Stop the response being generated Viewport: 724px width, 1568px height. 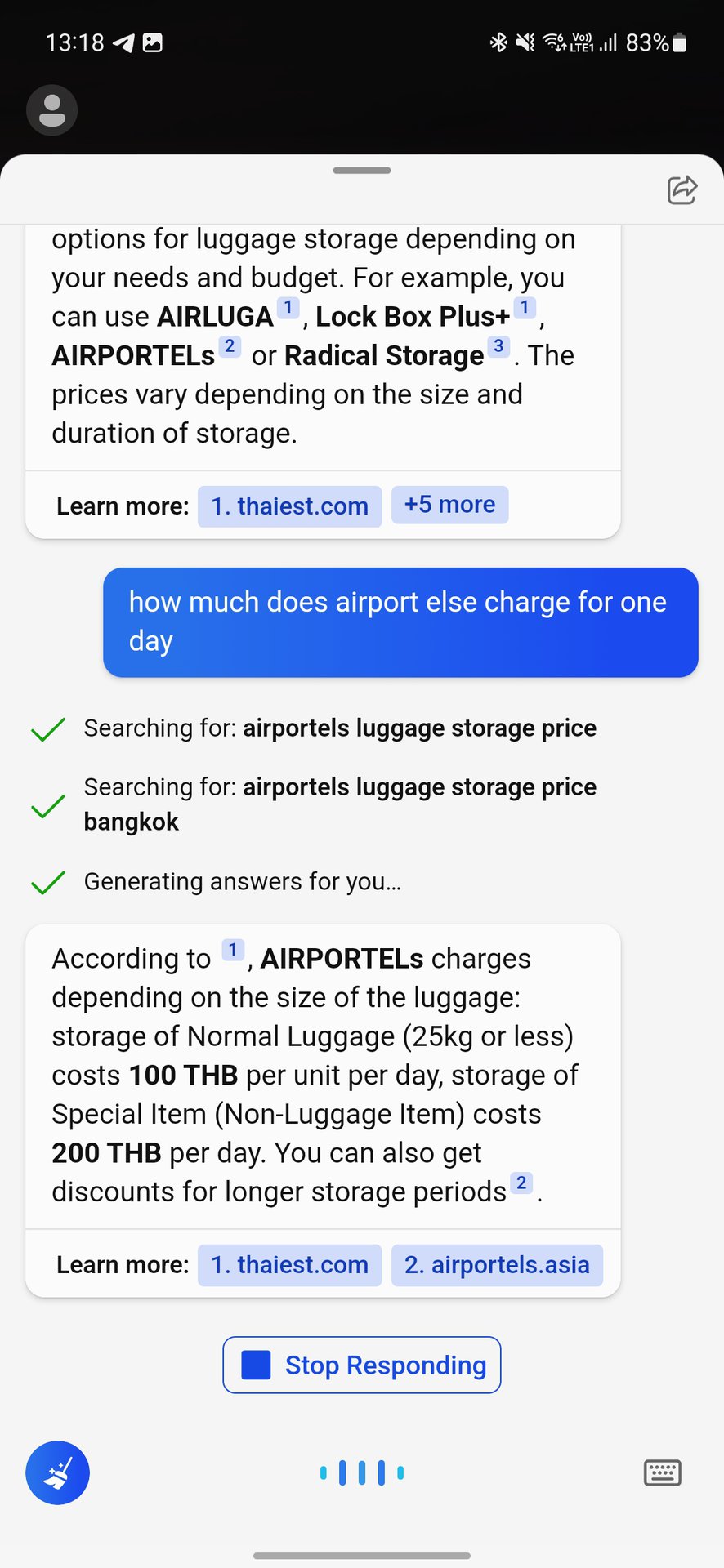point(362,1365)
